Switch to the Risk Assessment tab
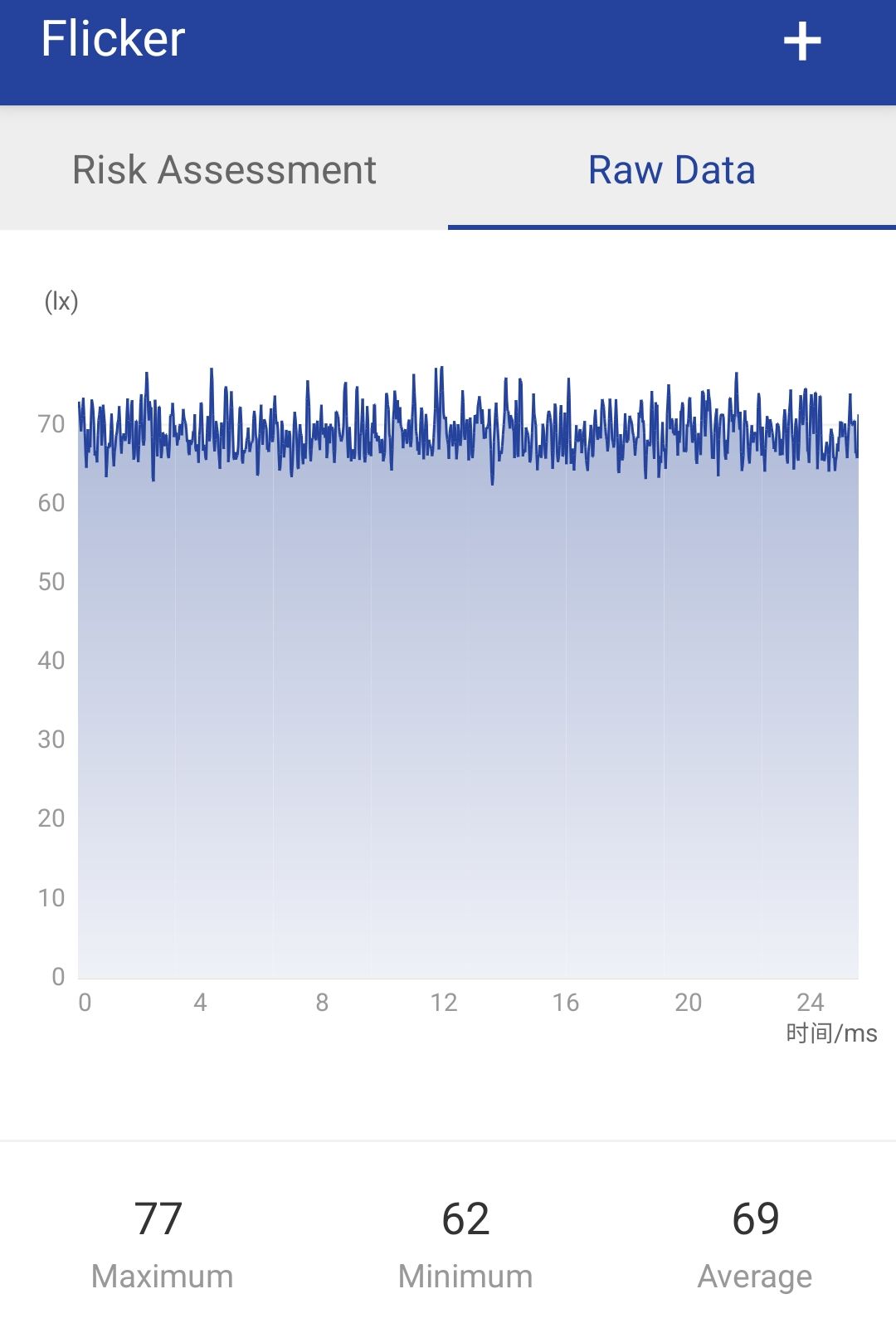Image resolution: width=896 pixels, height=1328 pixels. coord(224,170)
